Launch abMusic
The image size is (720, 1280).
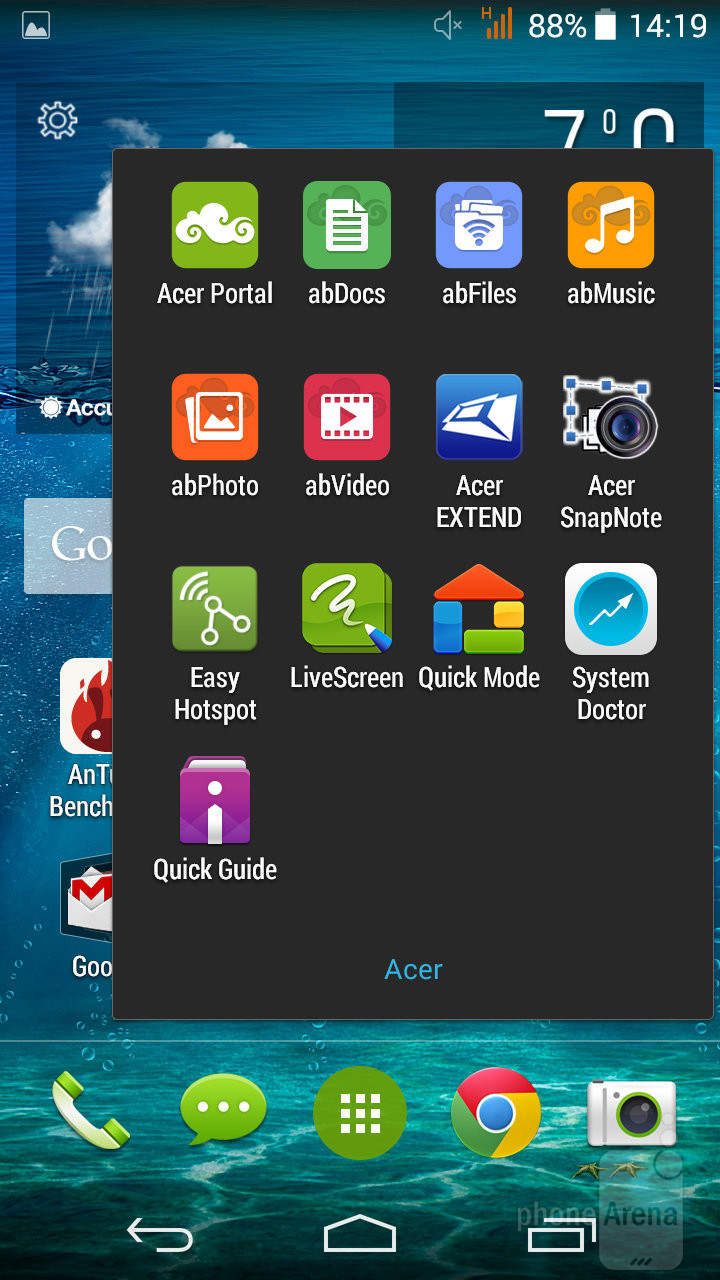pyautogui.click(x=611, y=226)
